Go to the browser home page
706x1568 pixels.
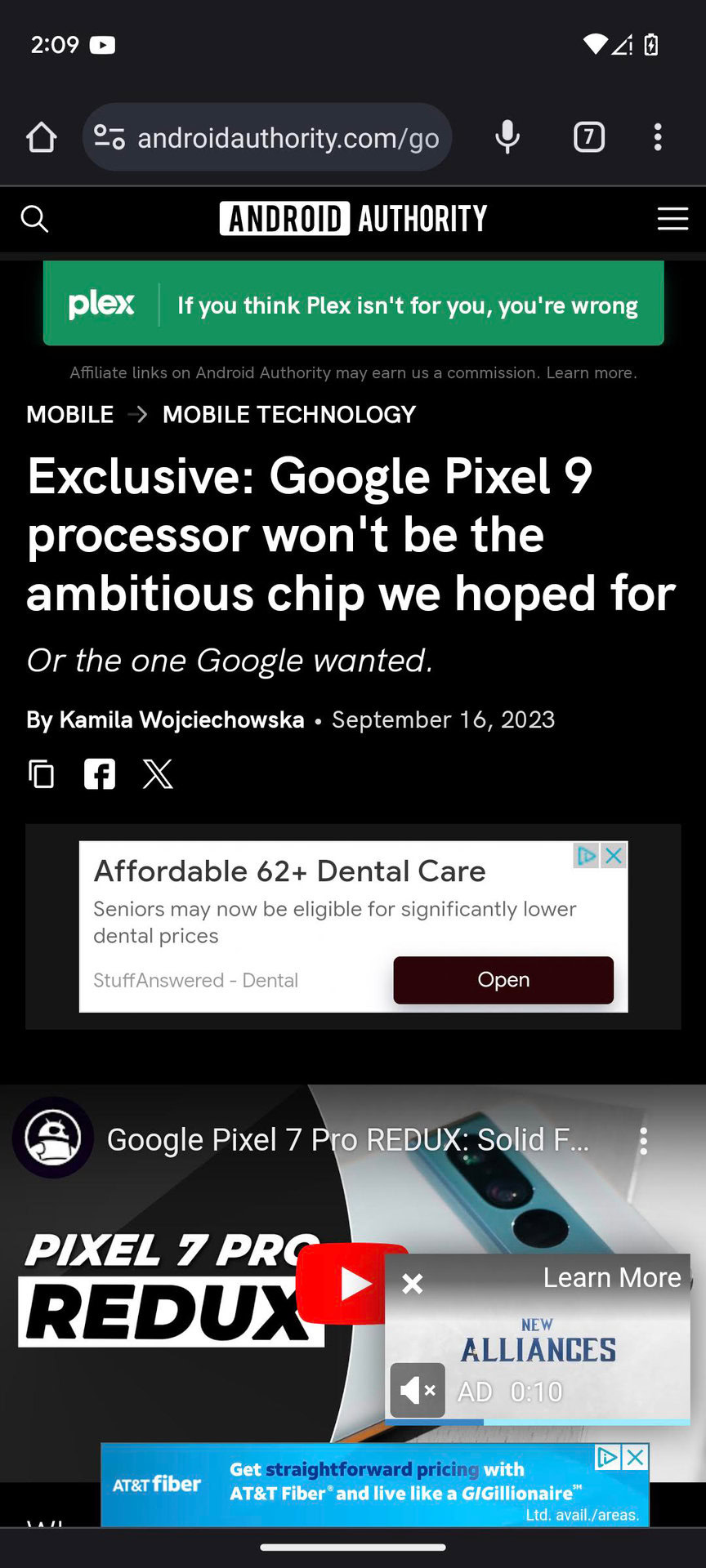[41, 137]
